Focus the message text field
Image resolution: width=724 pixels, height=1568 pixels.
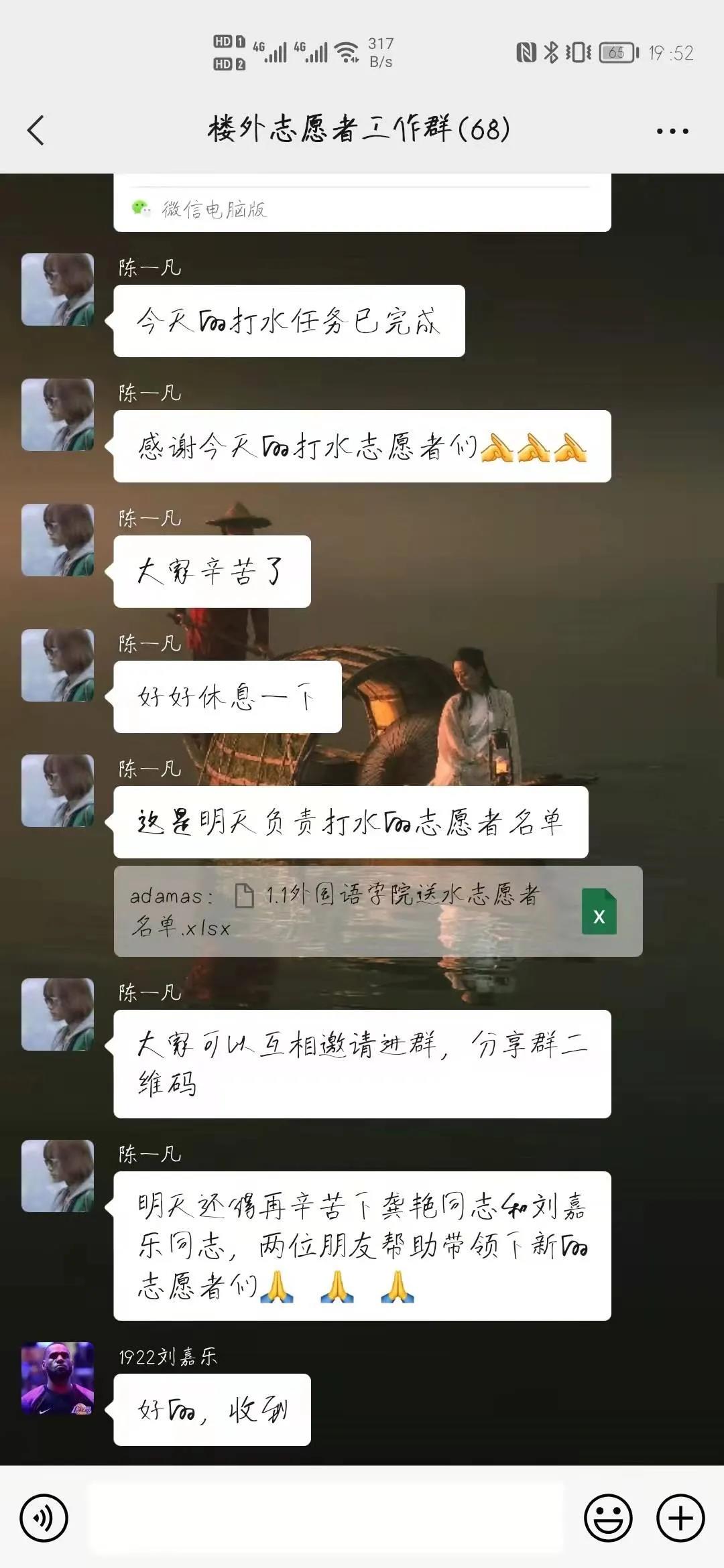[x=326, y=1518]
